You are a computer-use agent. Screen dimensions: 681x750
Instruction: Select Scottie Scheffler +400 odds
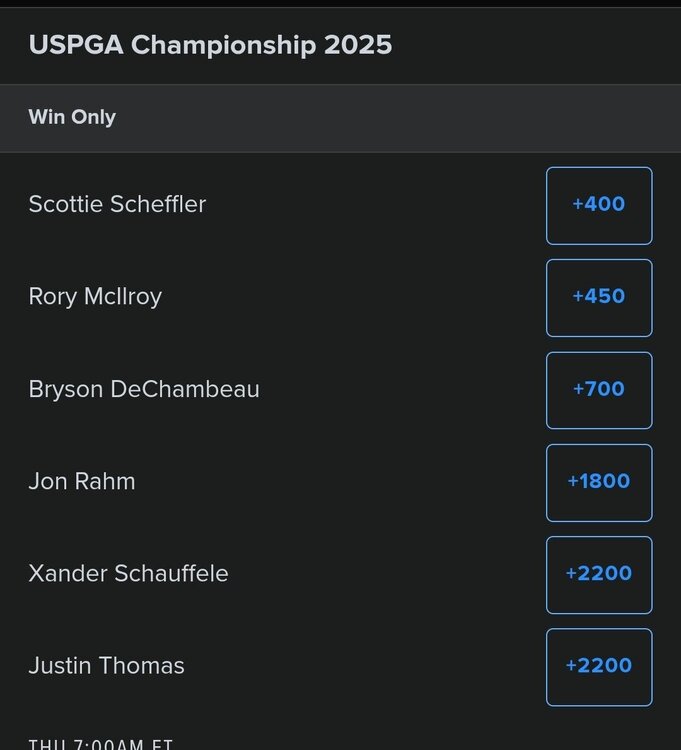[x=599, y=205]
